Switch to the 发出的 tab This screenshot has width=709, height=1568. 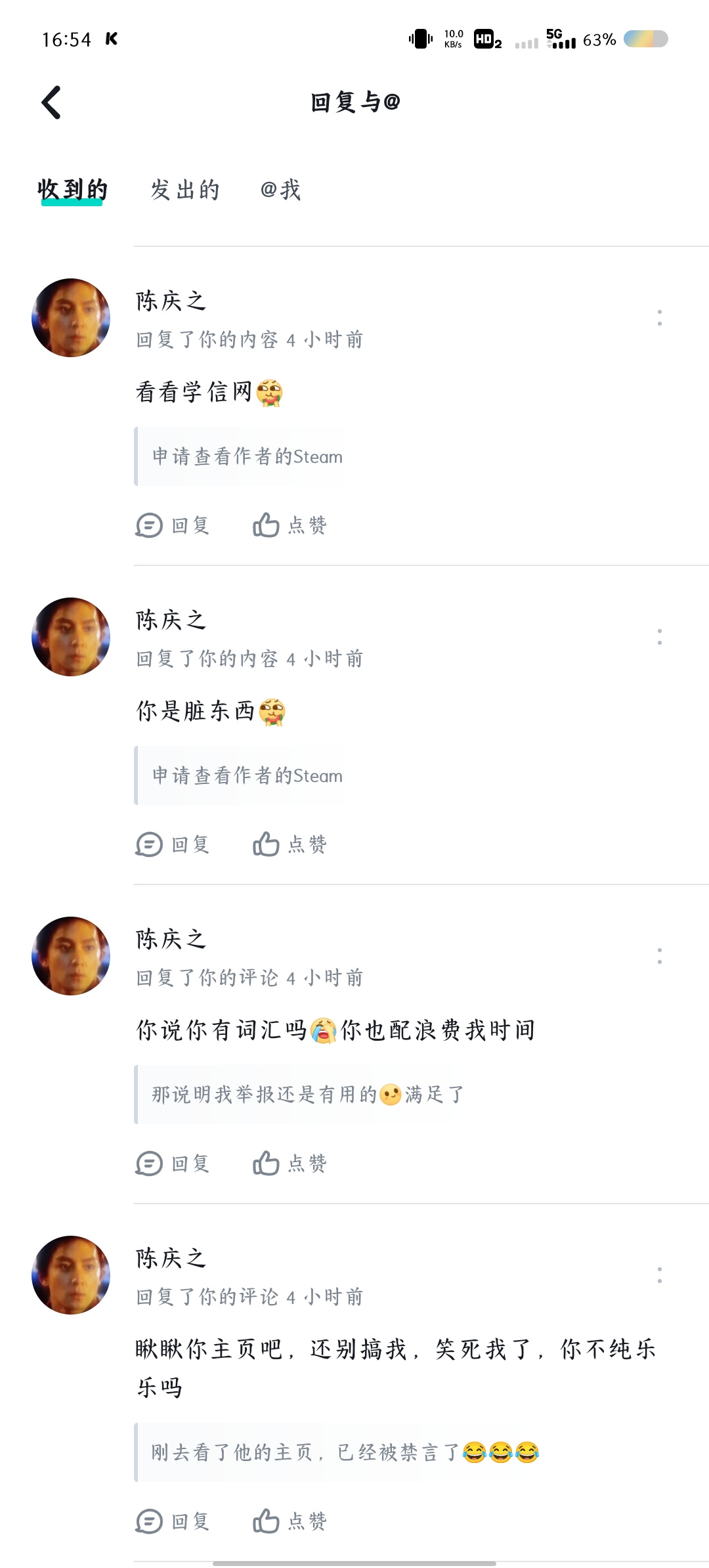(x=185, y=190)
